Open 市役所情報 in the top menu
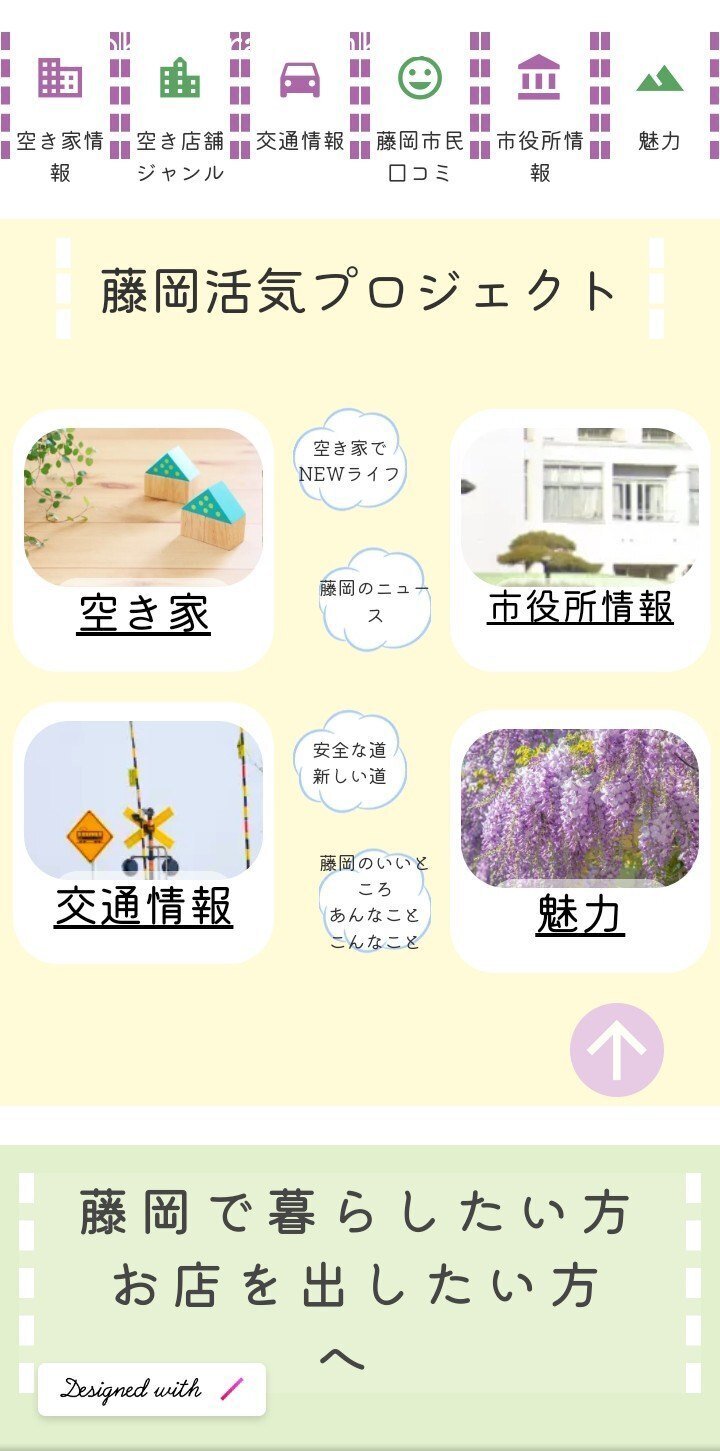The height and width of the screenshot is (1451, 720). (x=540, y=110)
